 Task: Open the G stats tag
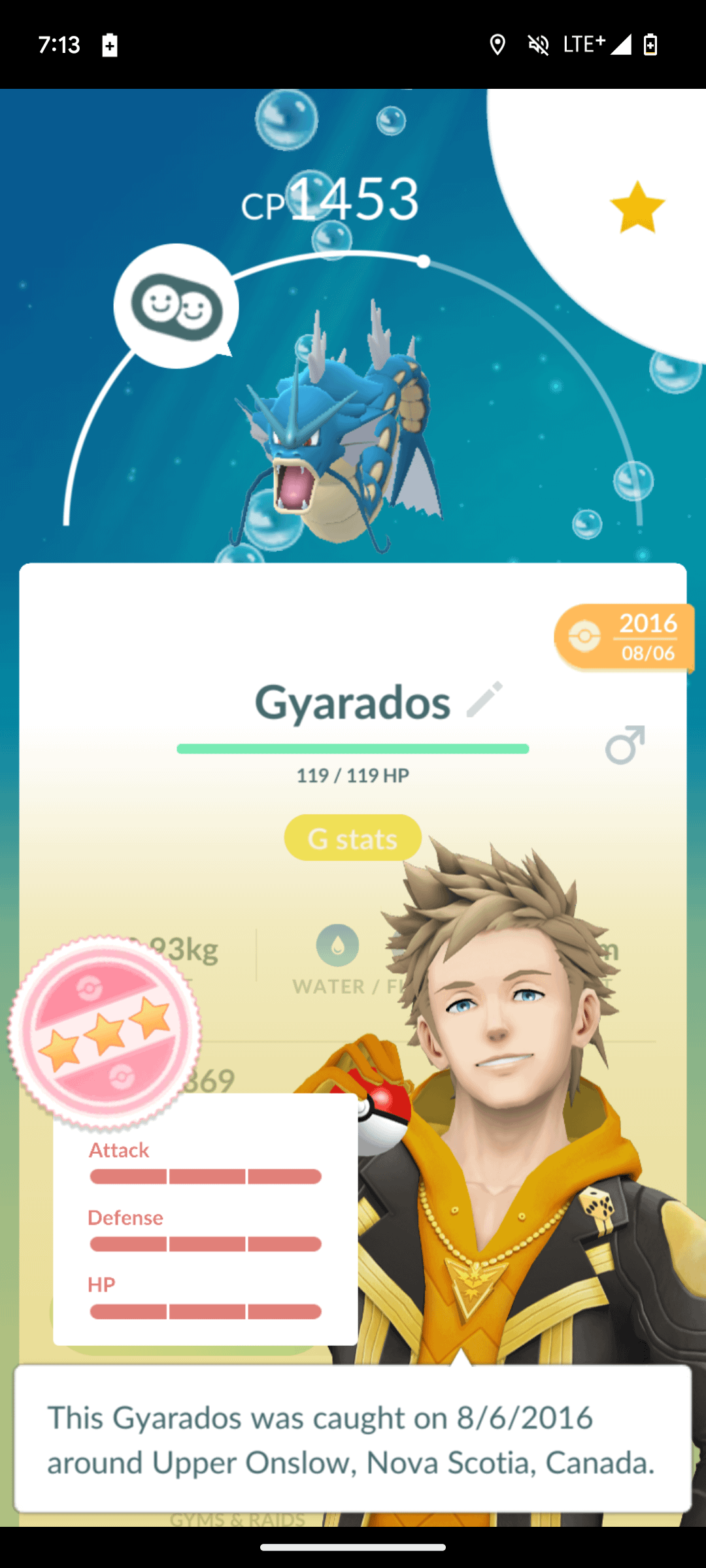[352, 838]
